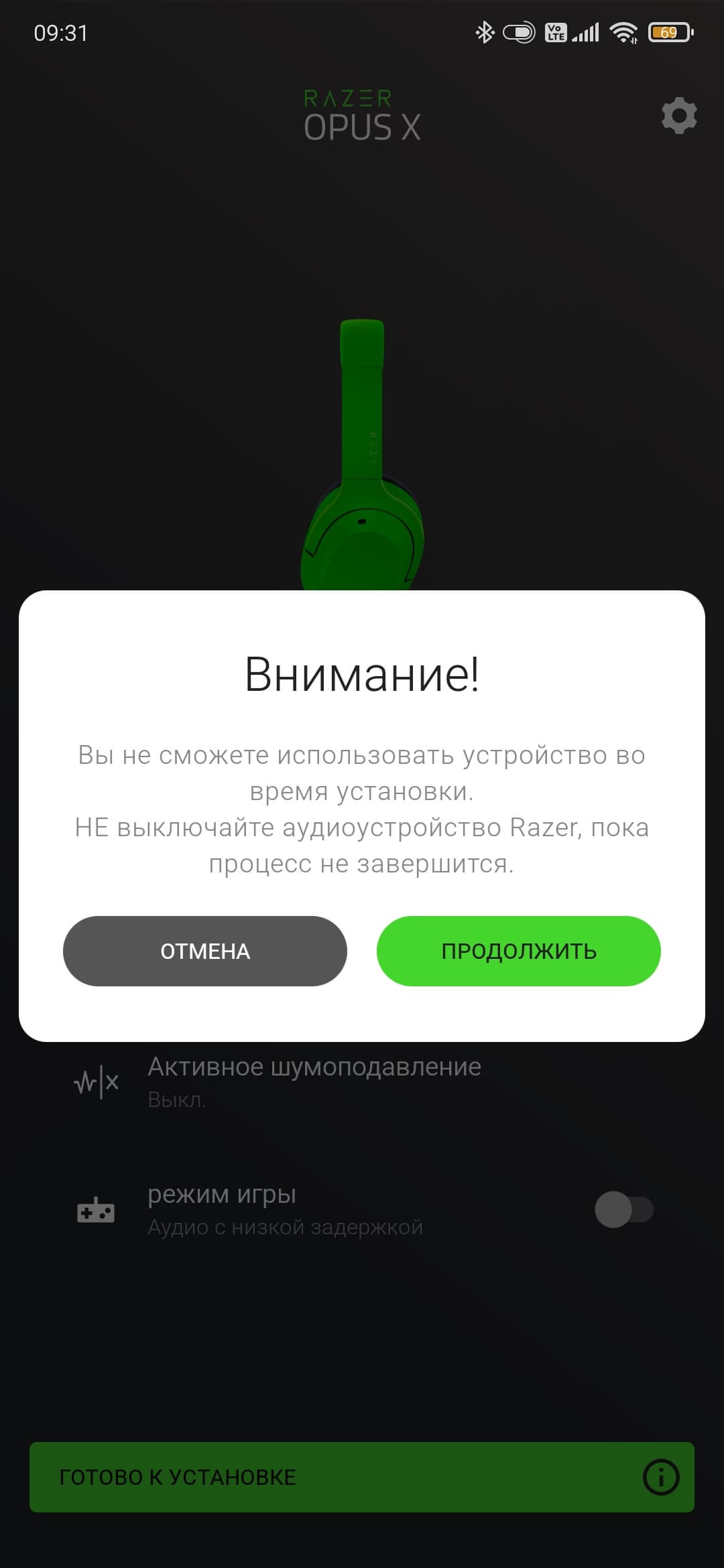Image resolution: width=724 pixels, height=1568 pixels.
Task: Open settings gear icon
Action: tap(679, 116)
